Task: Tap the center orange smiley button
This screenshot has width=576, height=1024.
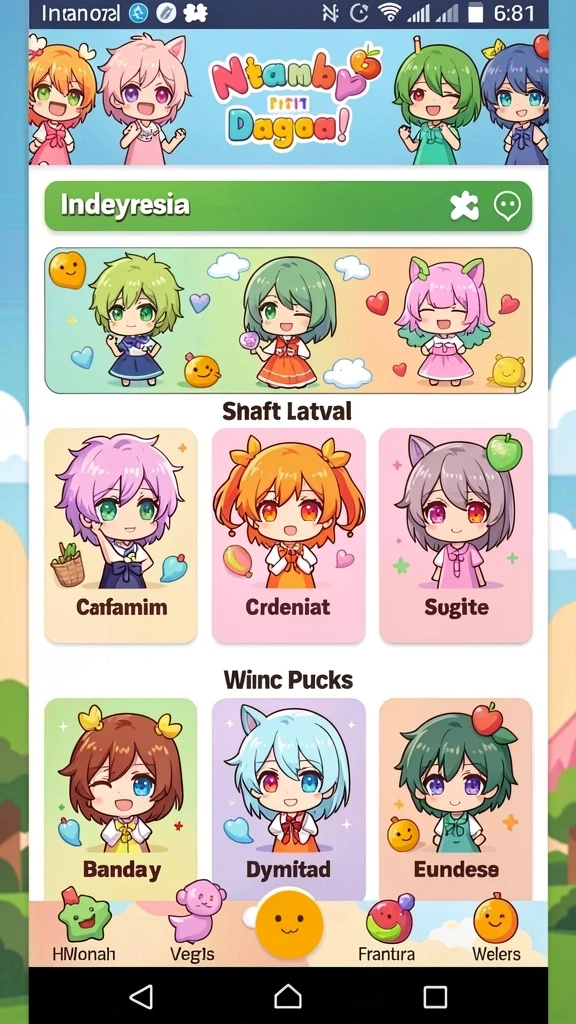Action: pos(289,925)
